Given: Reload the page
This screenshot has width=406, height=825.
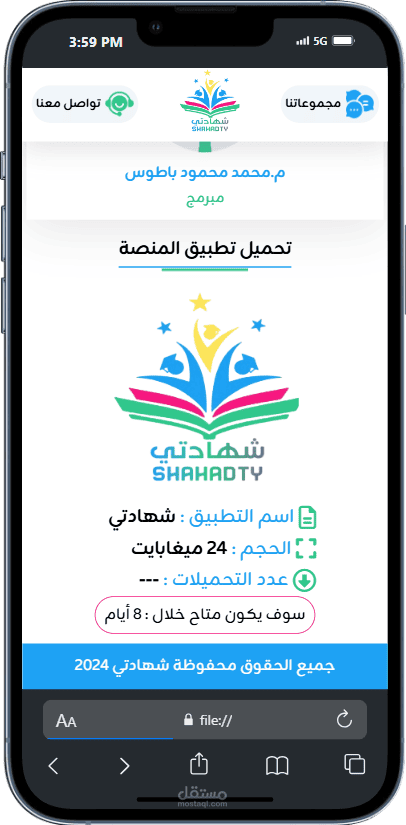Looking at the screenshot, I should [x=344, y=719].
